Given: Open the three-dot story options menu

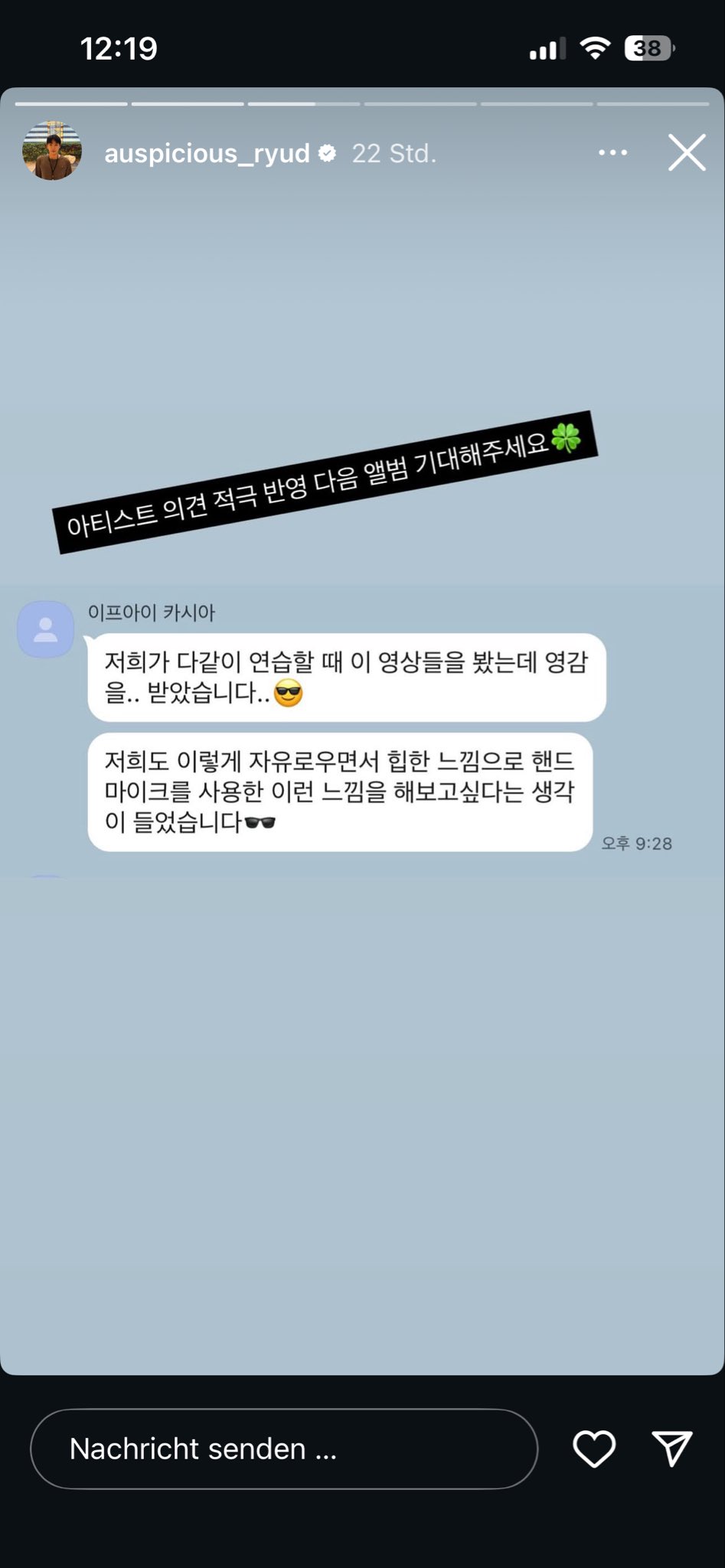Looking at the screenshot, I should pyautogui.click(x=612, y=153).
